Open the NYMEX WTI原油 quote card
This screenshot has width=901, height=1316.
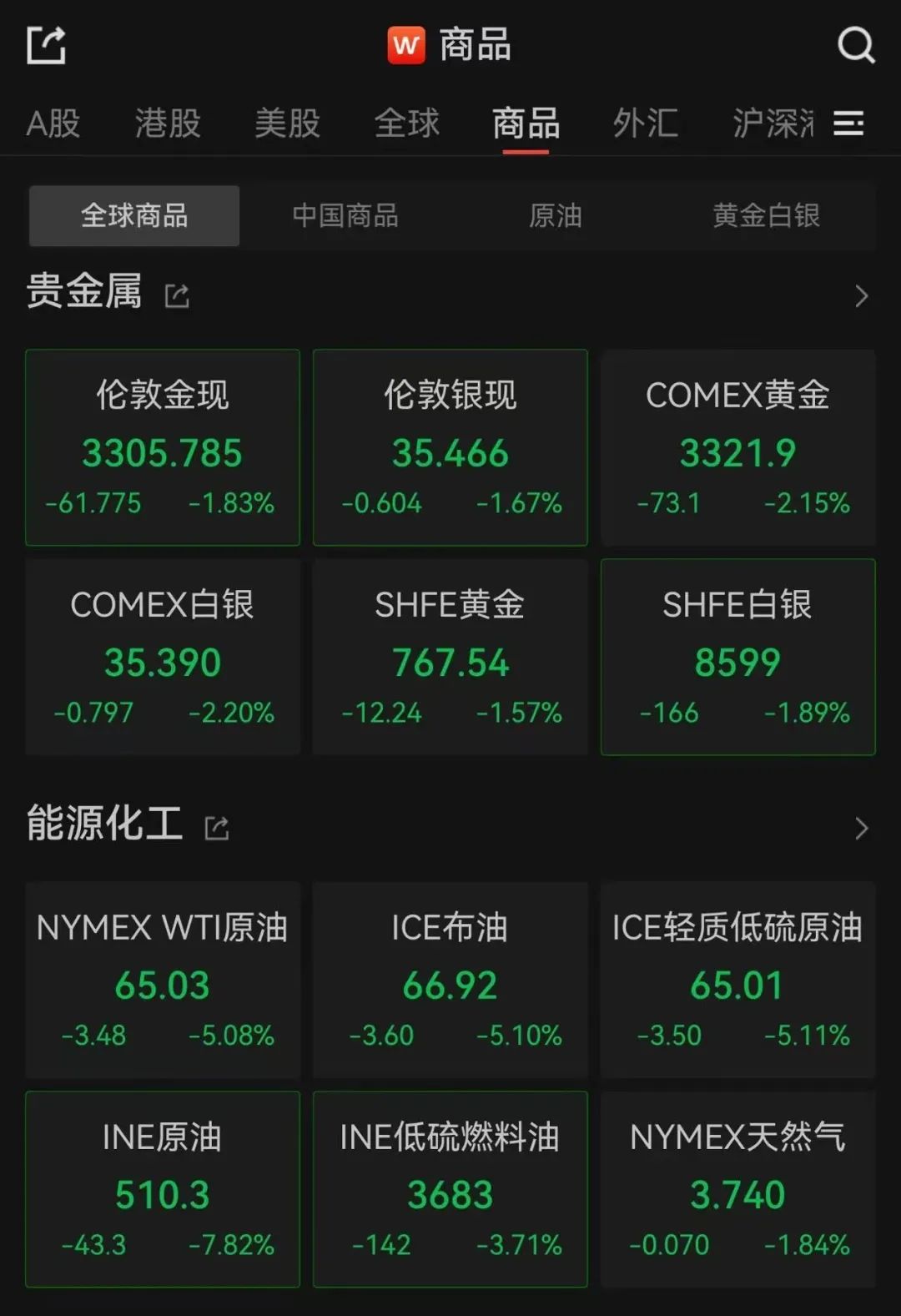click(163, 980)
